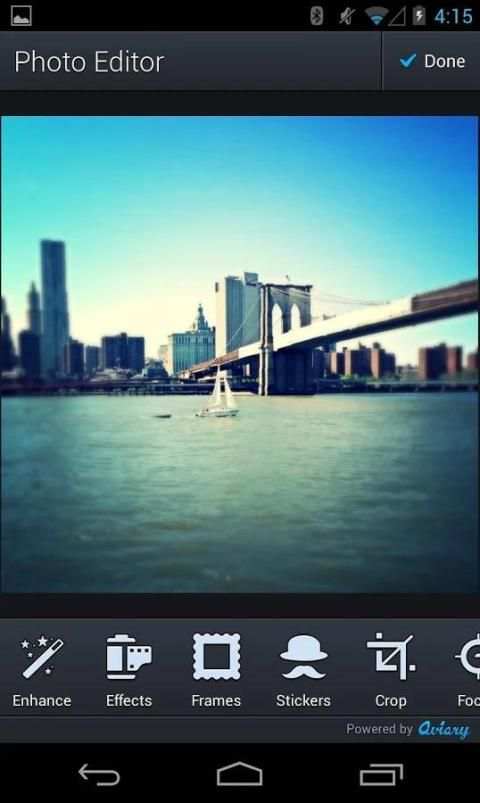Go back with system back button
The image size is (480, 803).
99,774
